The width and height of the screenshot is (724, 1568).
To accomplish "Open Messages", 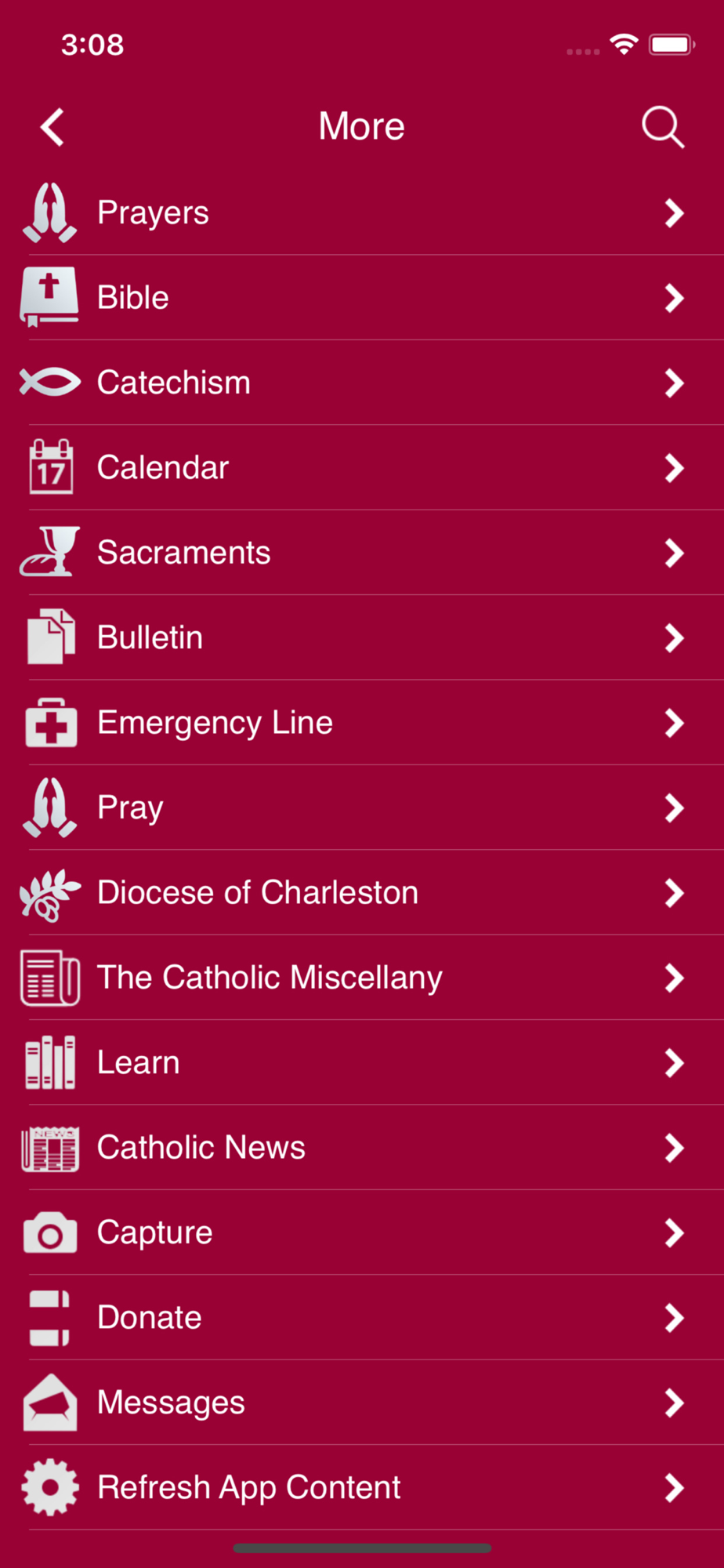I will [362, 1403].
